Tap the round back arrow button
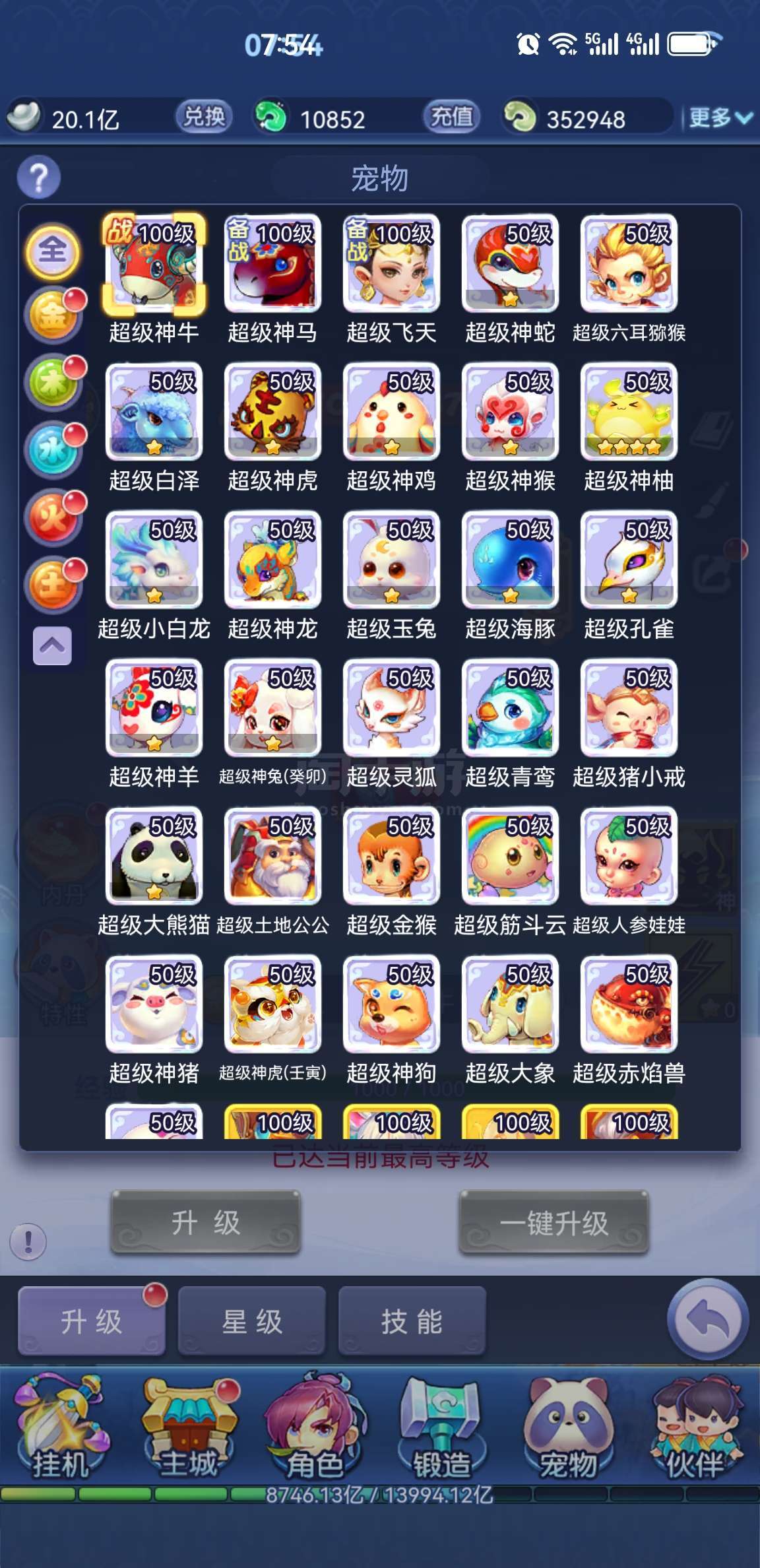The height and width of the screenshot is (1568, 760). (707, 1319)
